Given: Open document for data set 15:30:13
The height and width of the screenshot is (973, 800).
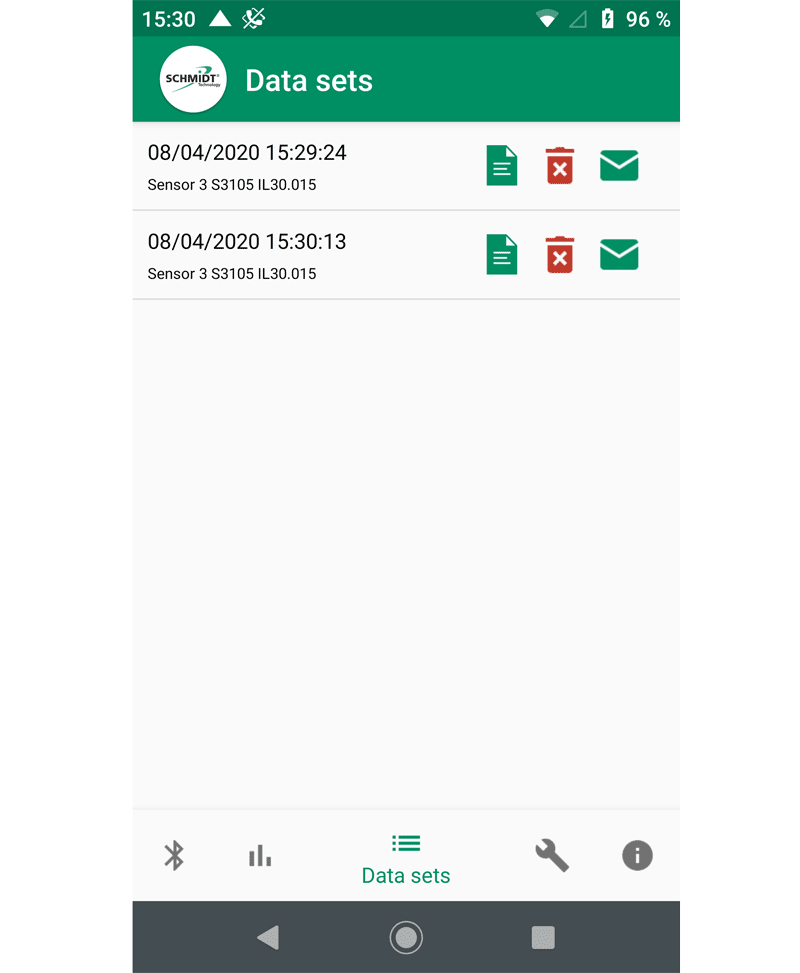Looking at the screenshot, I should point(501,255).
